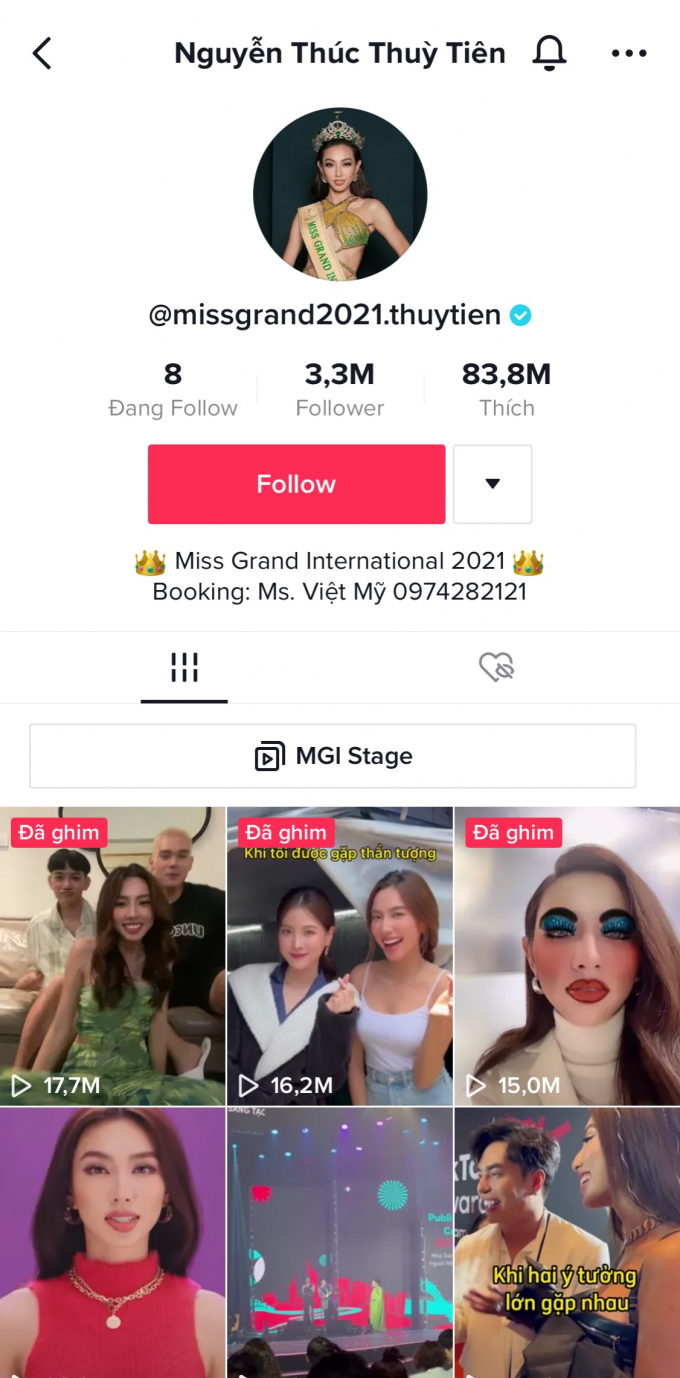The height and width of the screenshot is (1378, 680).
Task: Switch to the videos grid tab
Action: (x=184, y=667)
